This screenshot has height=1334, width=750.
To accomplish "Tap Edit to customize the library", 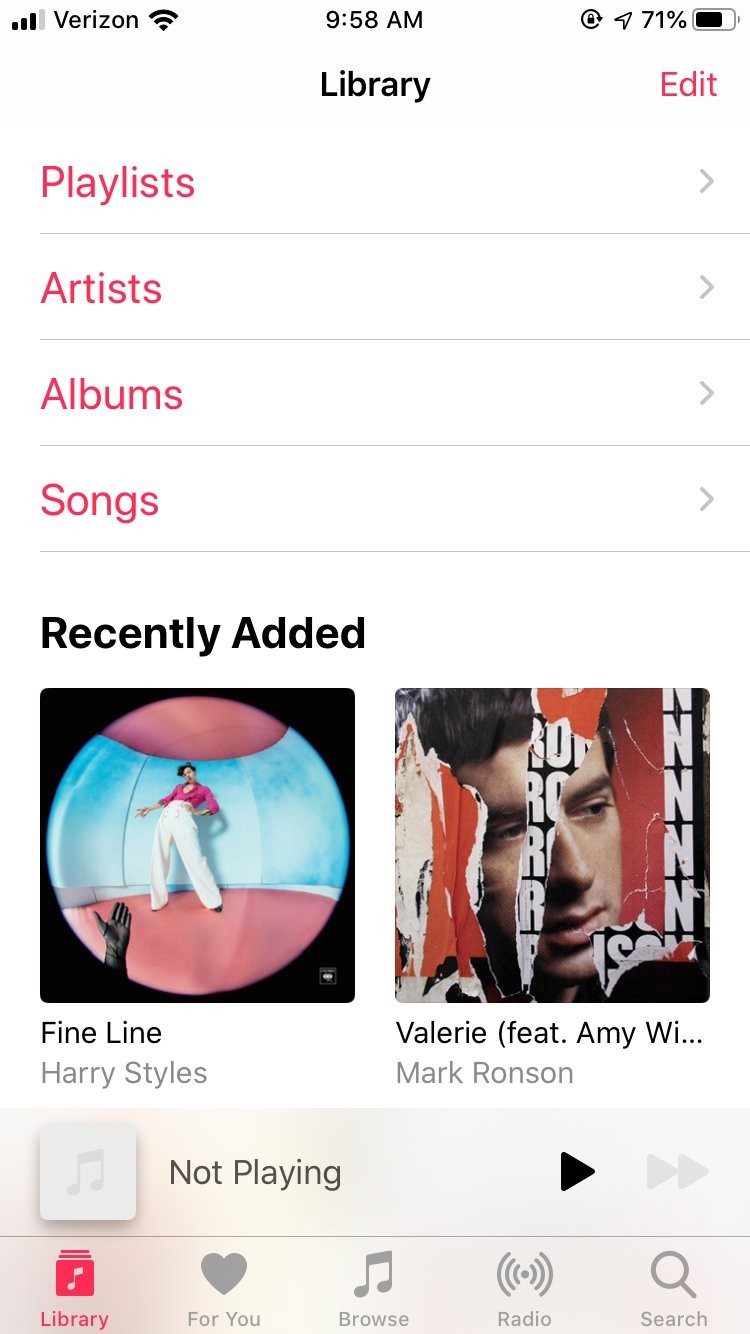I will pos(688,85).
